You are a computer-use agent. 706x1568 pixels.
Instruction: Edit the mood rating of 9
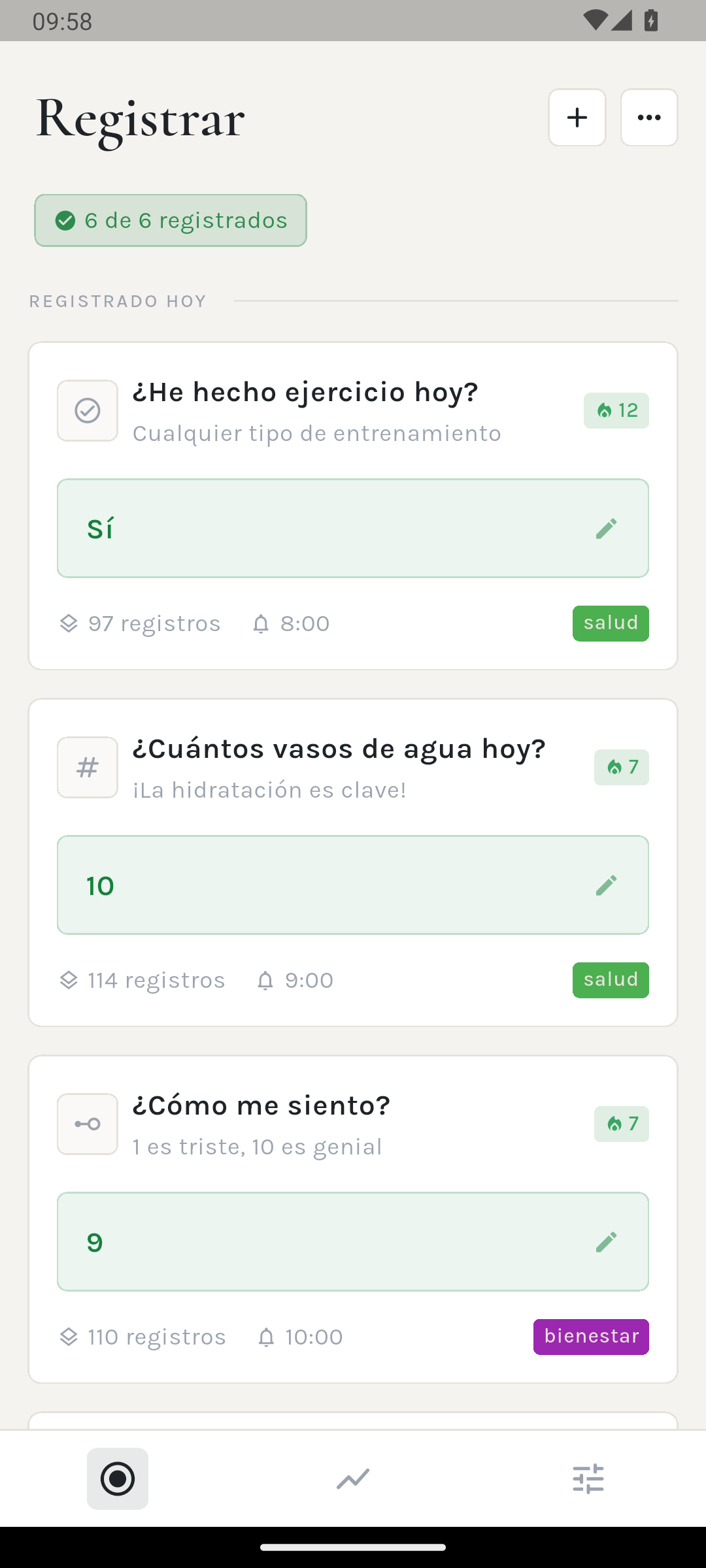607,1241
